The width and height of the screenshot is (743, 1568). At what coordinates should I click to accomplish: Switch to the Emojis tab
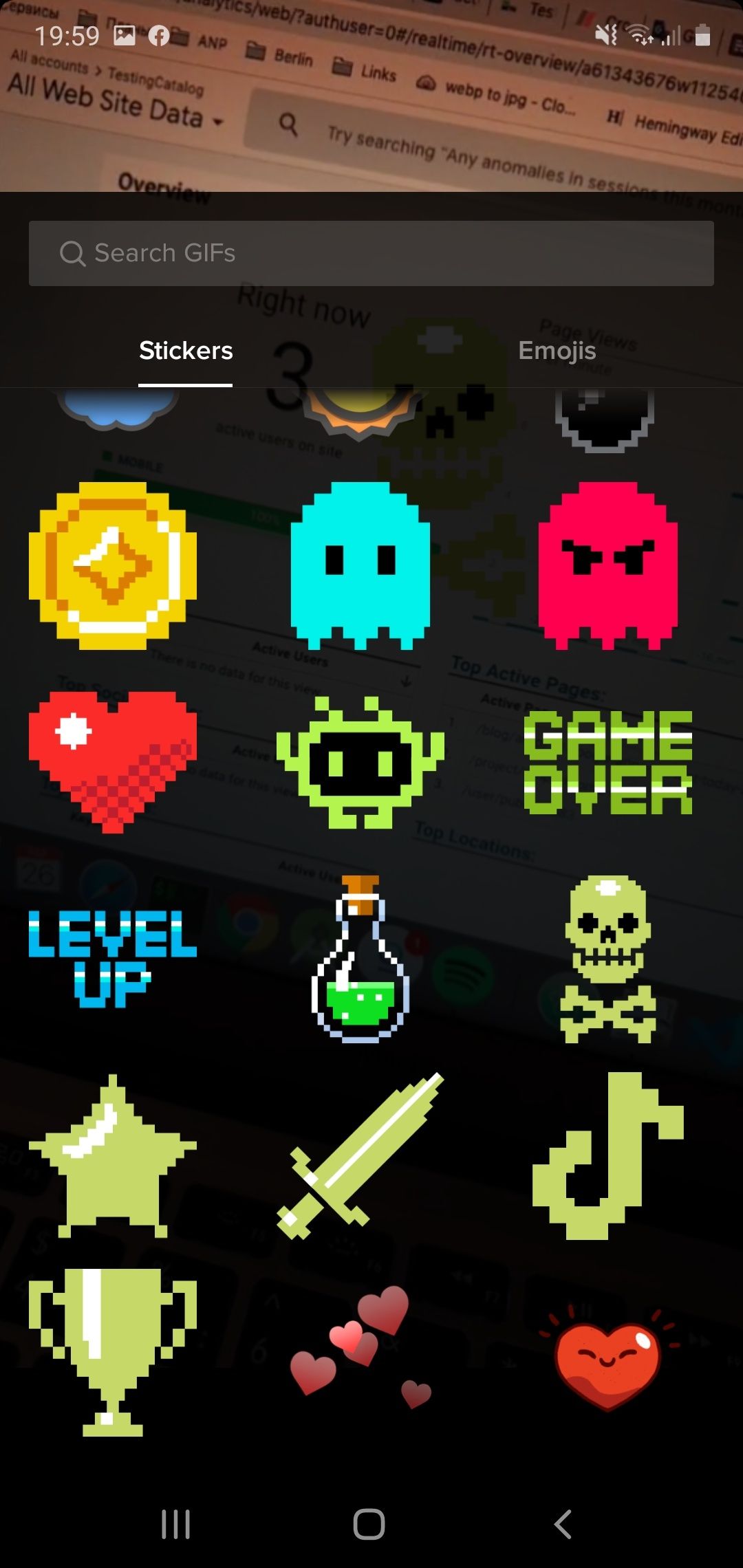pyautogui.click(x=557, y=351)
